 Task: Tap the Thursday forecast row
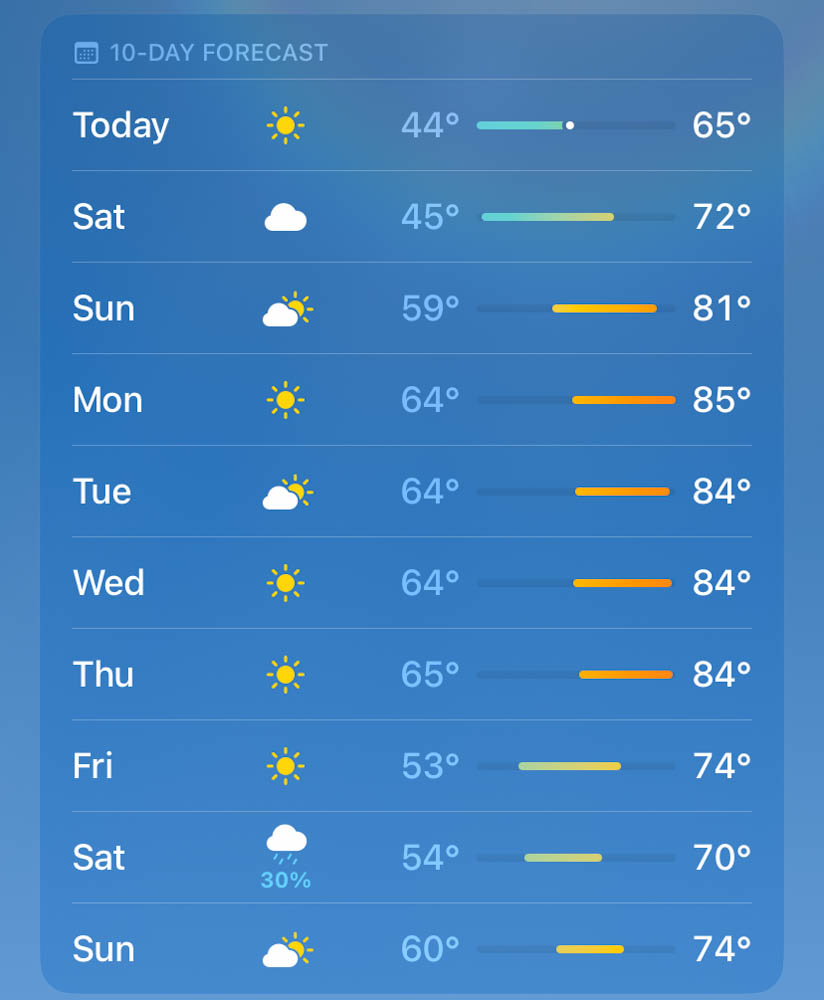click(x=411, y=675)
